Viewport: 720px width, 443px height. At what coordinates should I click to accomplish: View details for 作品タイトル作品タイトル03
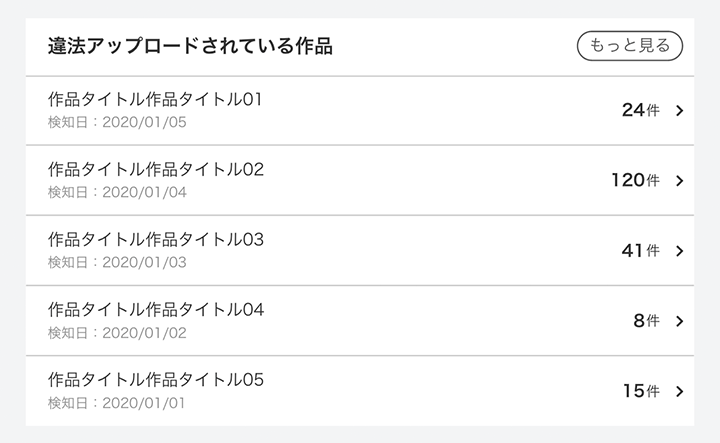click(x=360, y=250)
